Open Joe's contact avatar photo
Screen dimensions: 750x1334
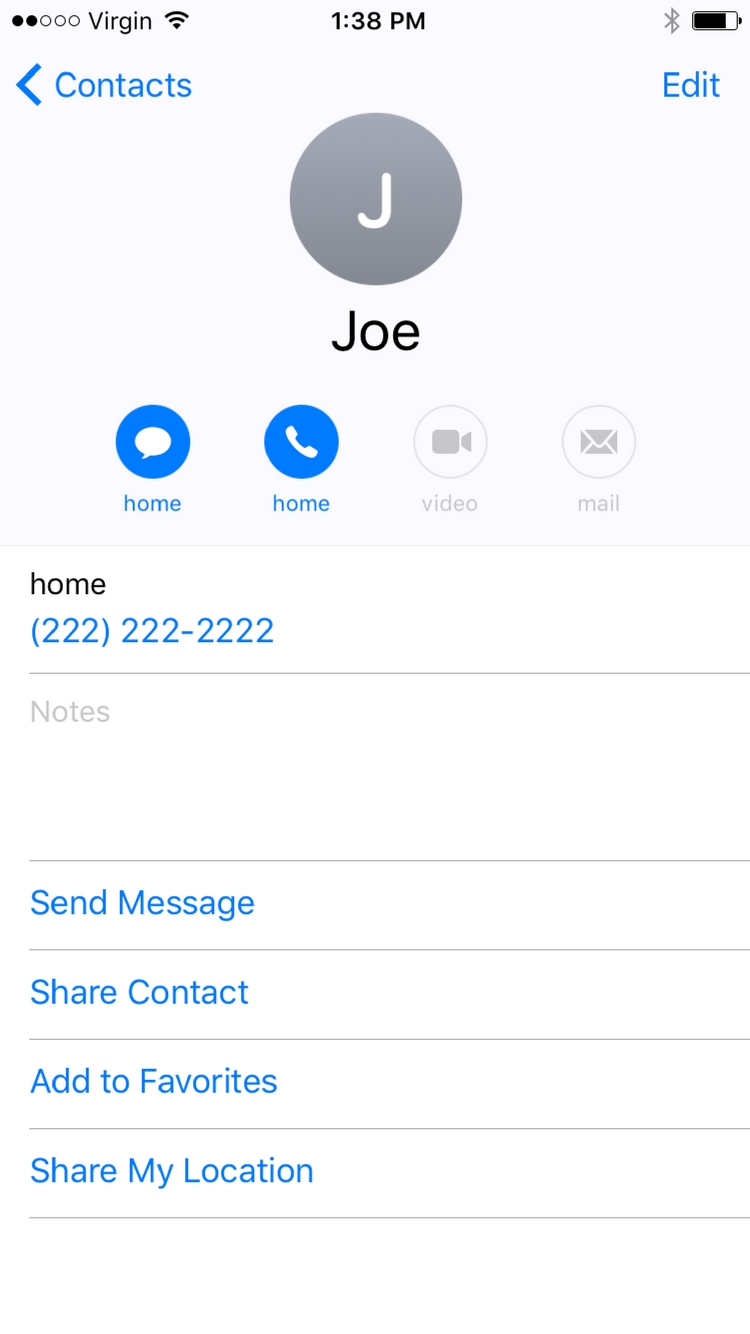[375, 199]
